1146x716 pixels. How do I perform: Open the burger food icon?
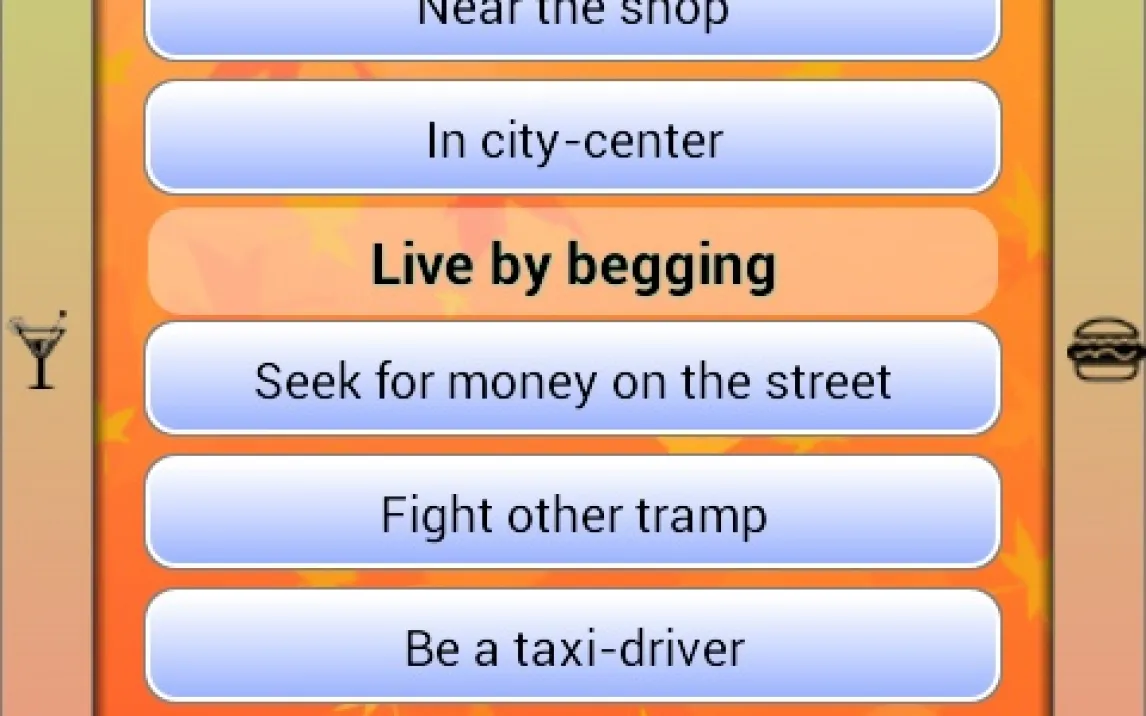point(1103,349)
